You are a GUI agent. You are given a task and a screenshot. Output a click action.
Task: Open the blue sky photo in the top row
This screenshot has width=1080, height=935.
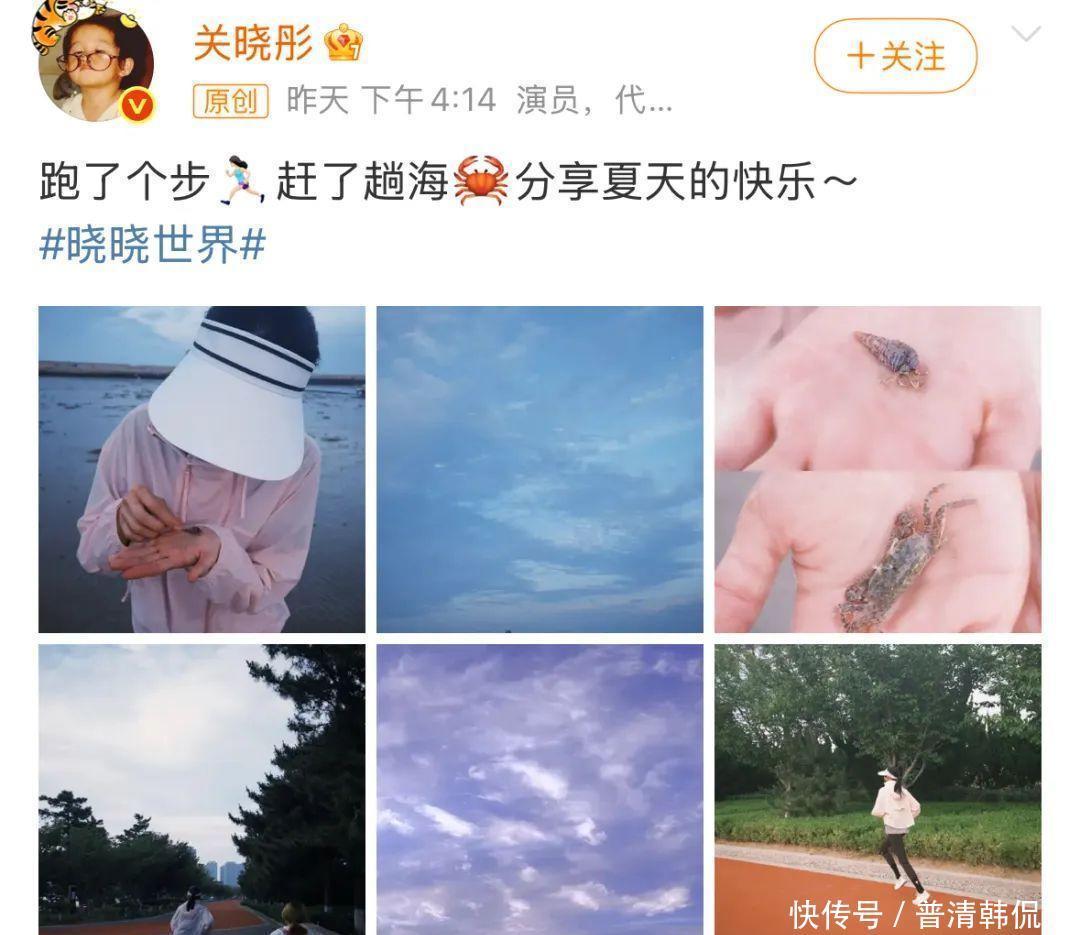(540, 469)
